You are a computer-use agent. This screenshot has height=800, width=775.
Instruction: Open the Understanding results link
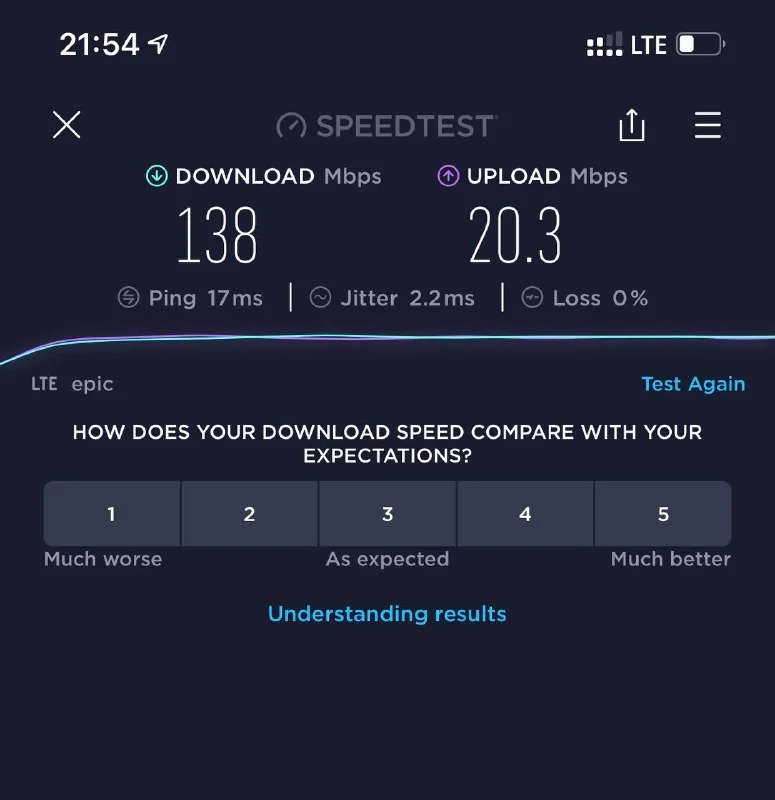click(387, 614)
